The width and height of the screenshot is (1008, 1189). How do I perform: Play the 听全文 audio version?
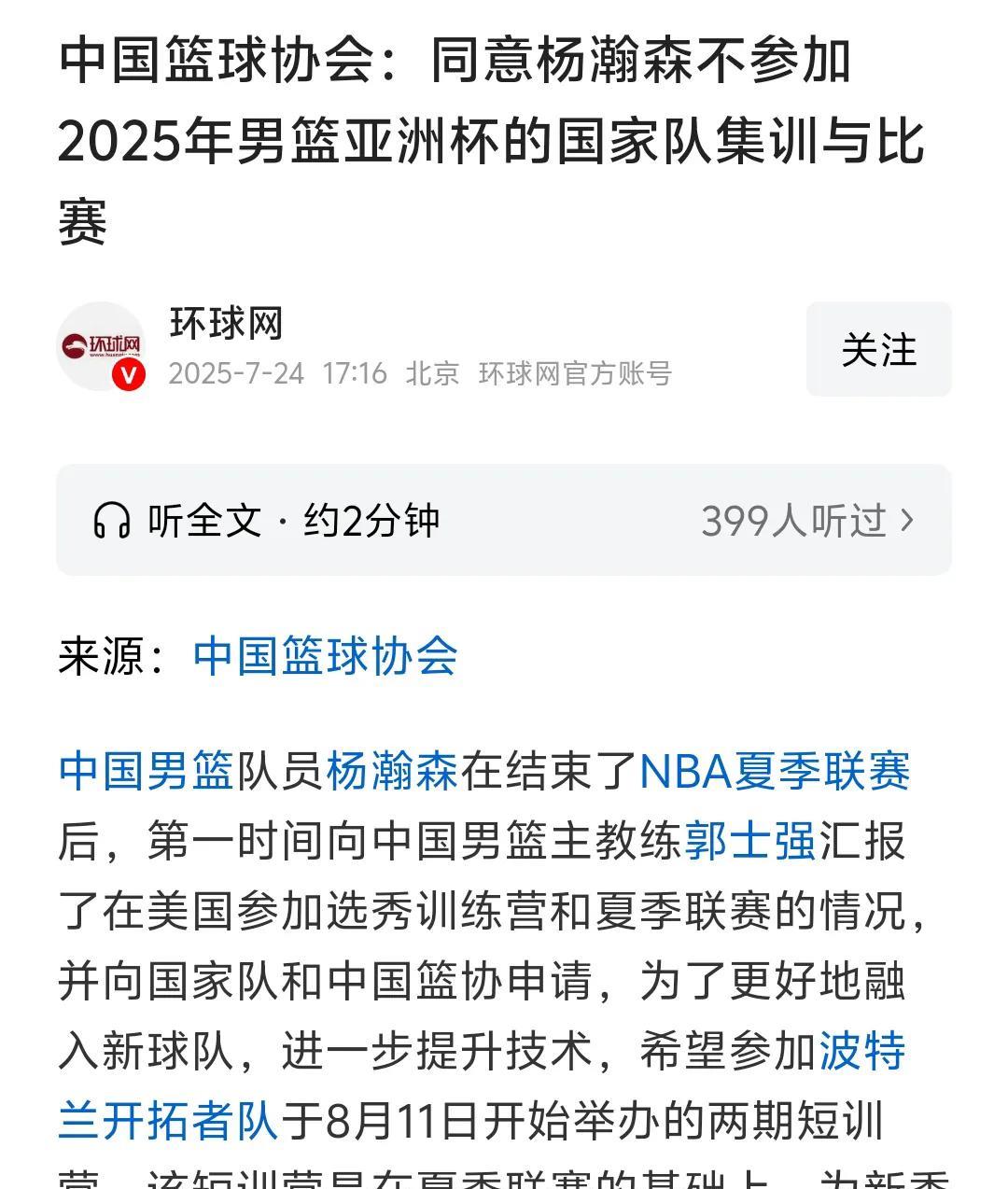coord(504,520)
